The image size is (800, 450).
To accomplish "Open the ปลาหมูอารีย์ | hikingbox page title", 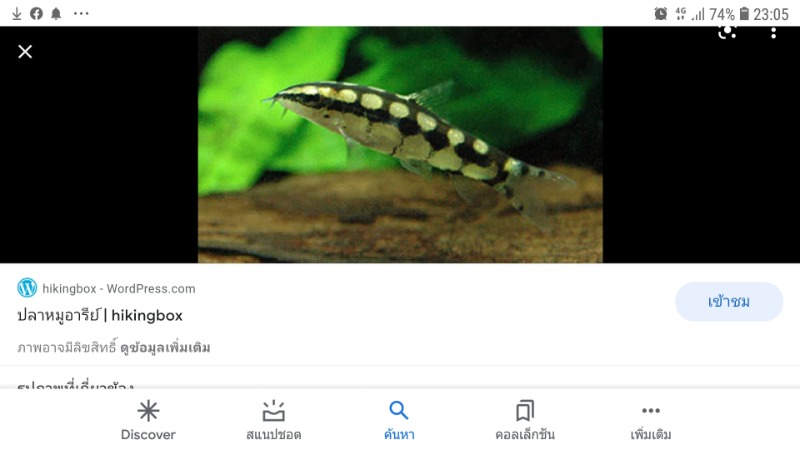I will (x=100, y=315).
